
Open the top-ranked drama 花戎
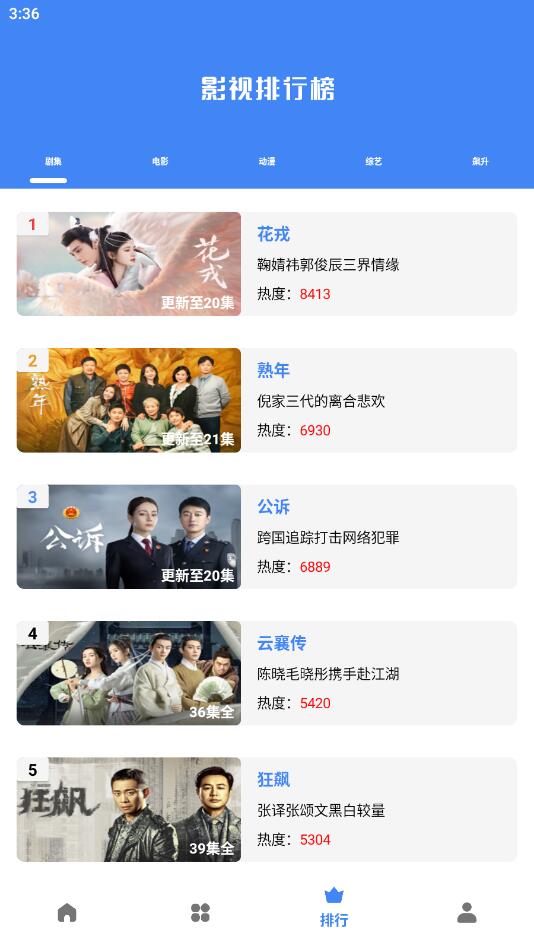point(266,264)
